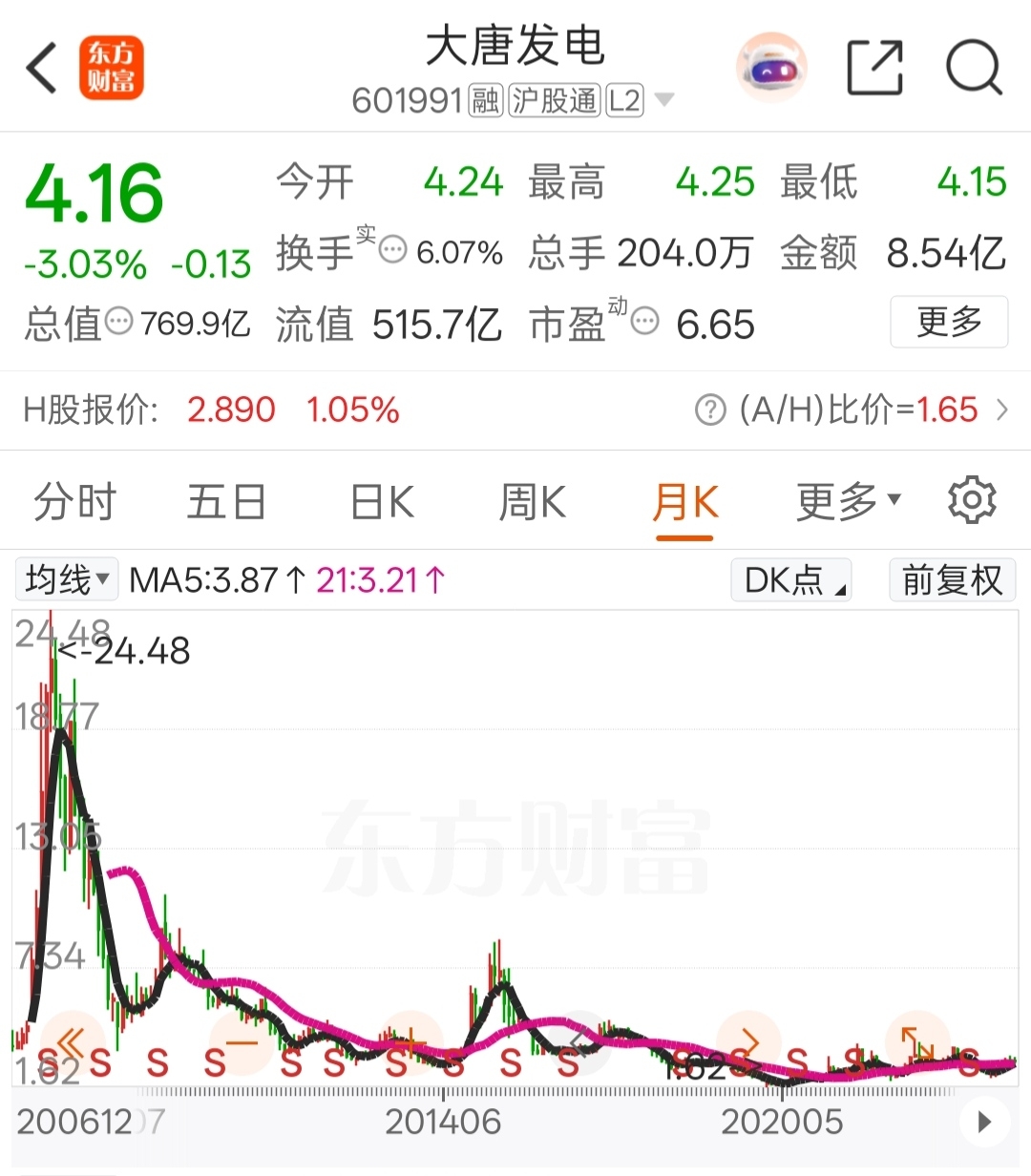Tap 更多 button for more quote data

click(x=949, y=322)
